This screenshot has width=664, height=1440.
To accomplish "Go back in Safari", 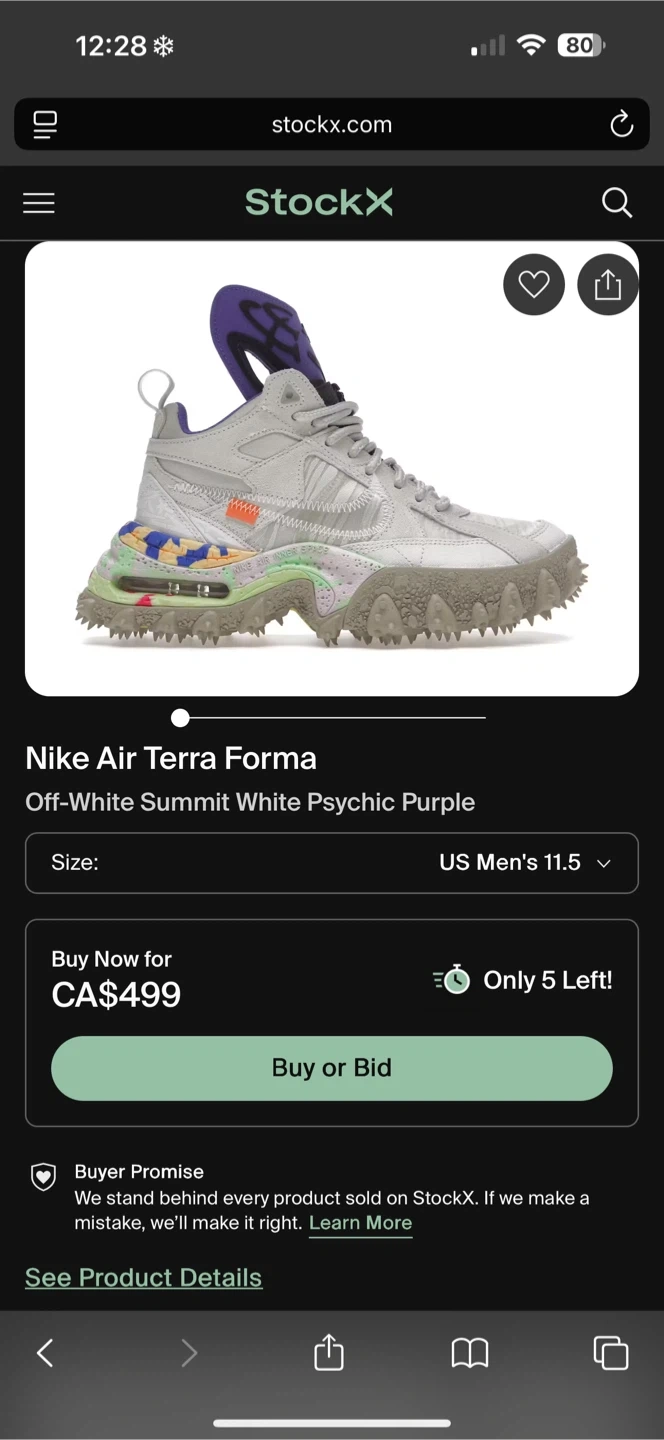I will point(45,1353).
